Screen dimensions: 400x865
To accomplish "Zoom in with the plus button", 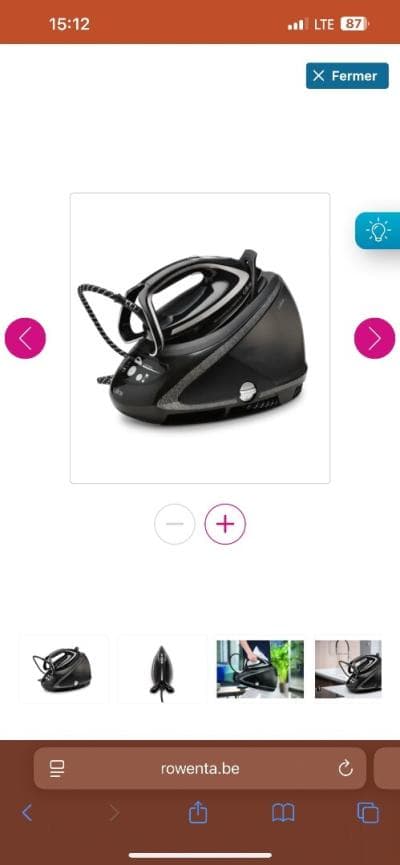I will coord(225,524).
